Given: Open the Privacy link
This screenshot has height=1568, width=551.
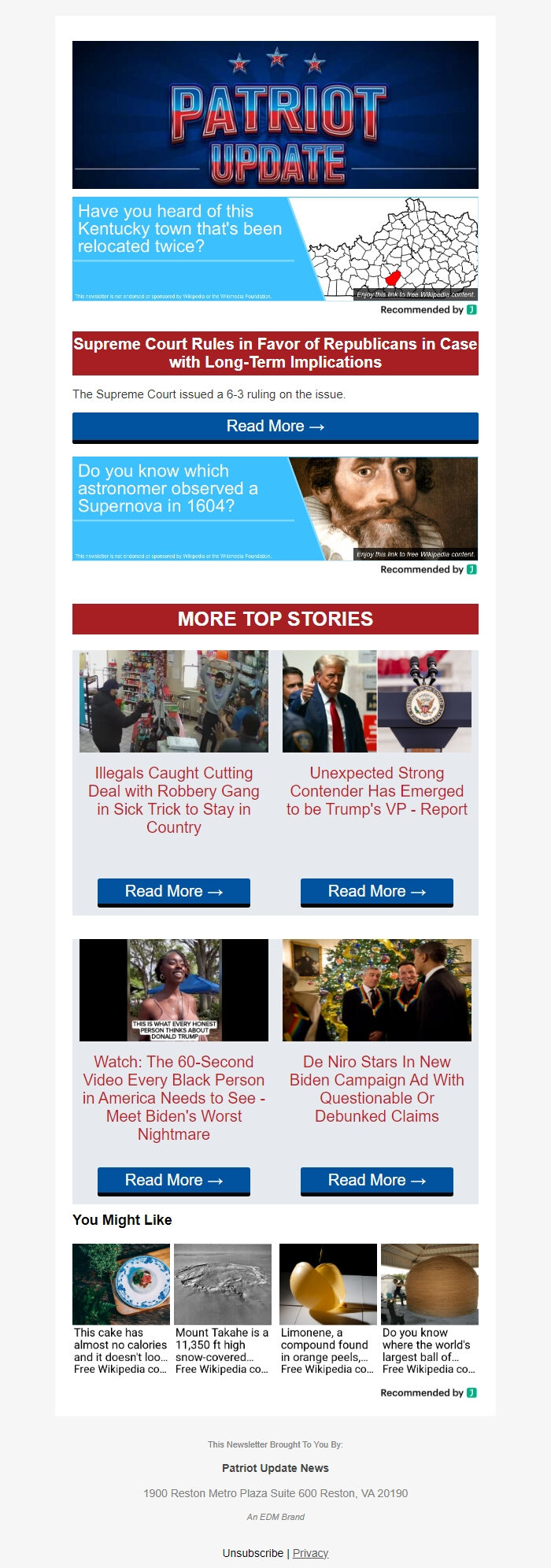Looking at the screenshot, I should pos(310,1553).
